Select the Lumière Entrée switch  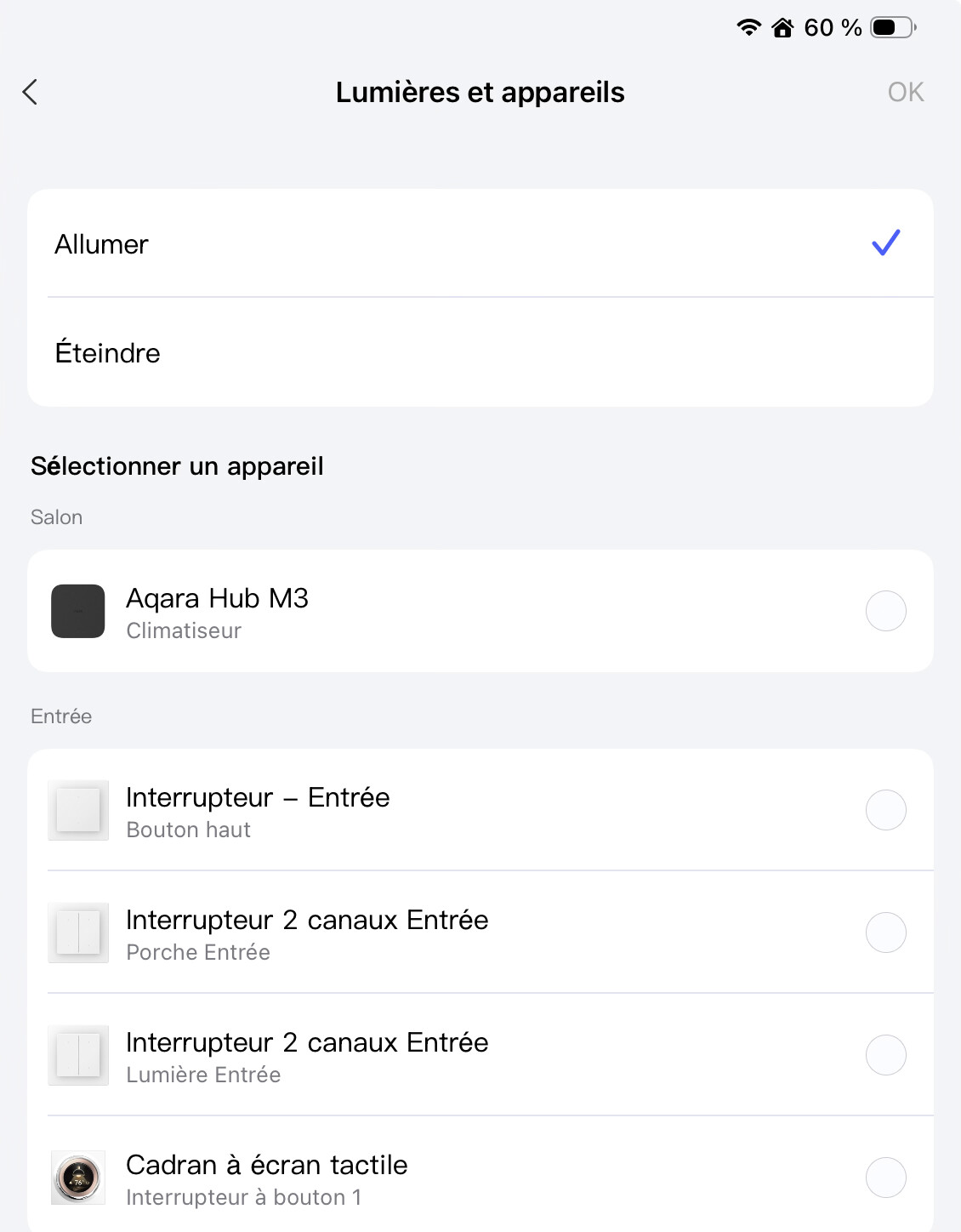(885, 1055)
